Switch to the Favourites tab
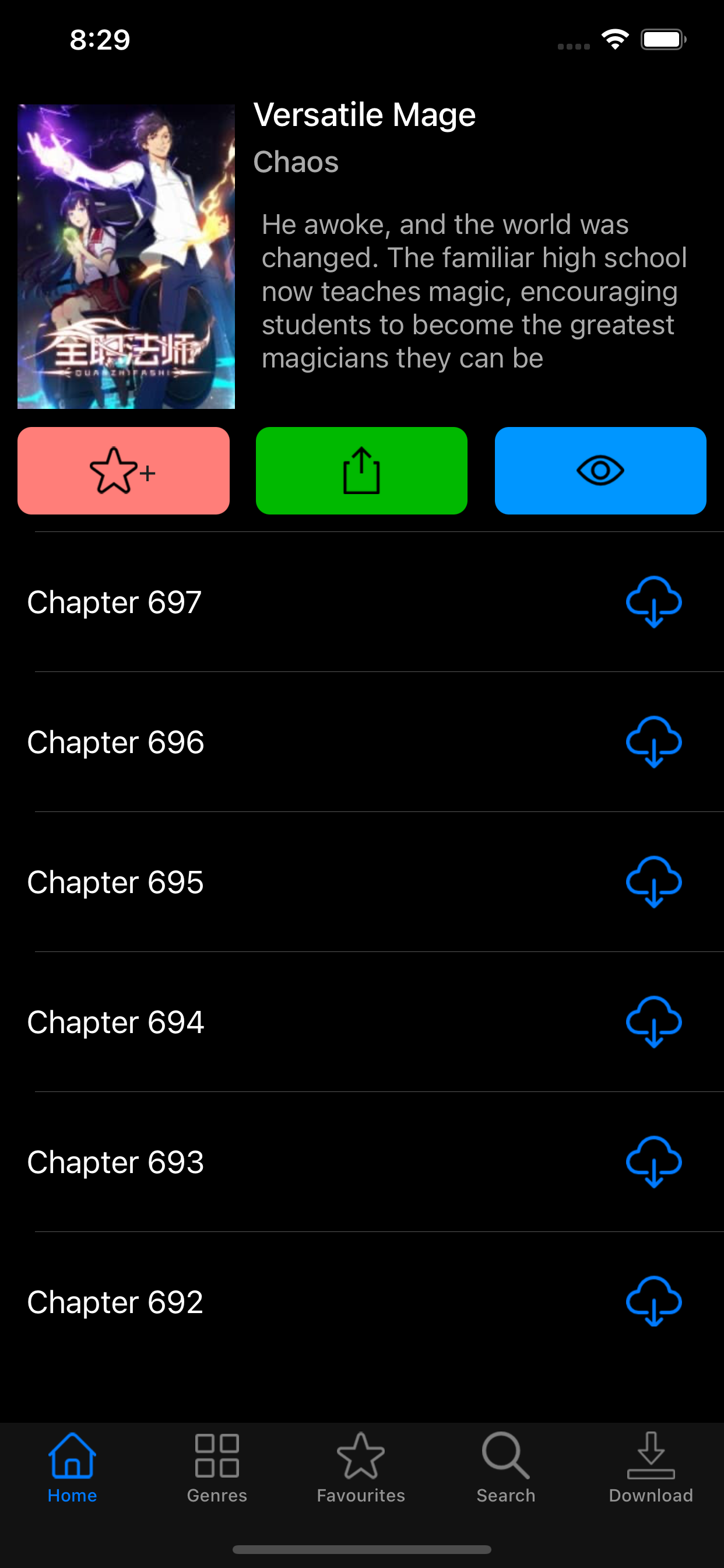724x1568 pixels. click(x=361, y=1468)
